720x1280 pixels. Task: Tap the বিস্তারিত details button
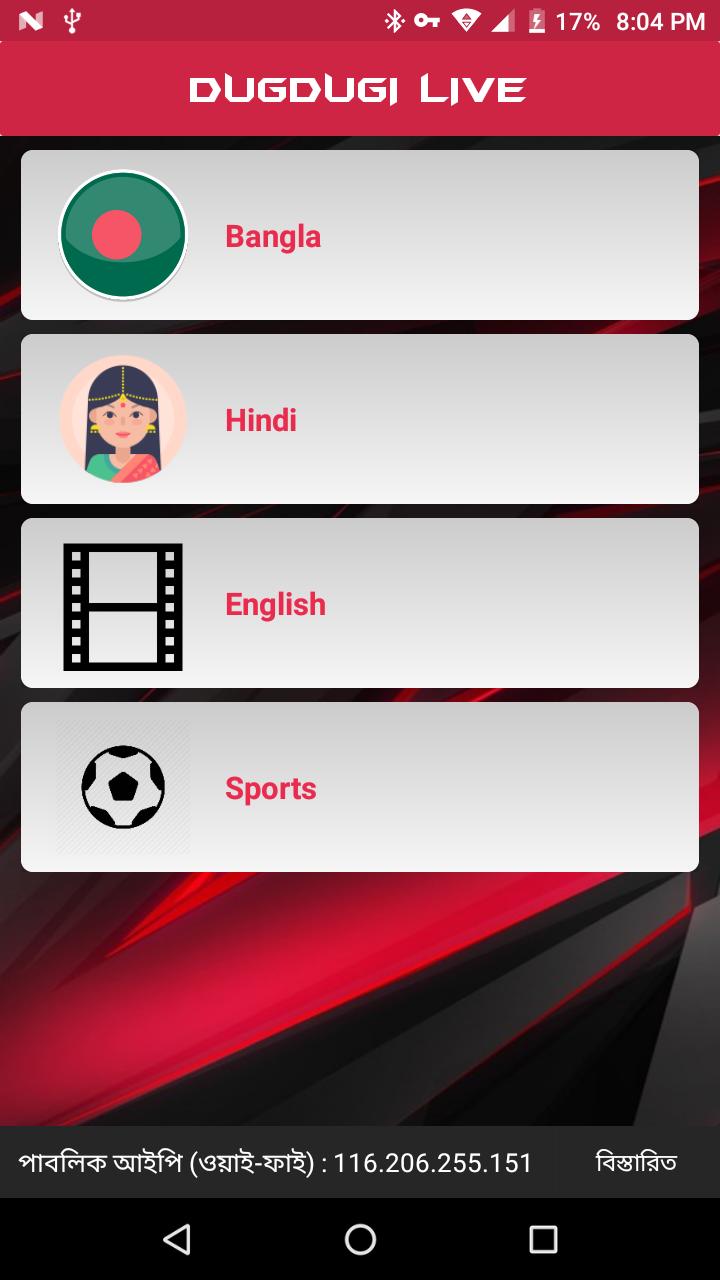pos(636,1162)
